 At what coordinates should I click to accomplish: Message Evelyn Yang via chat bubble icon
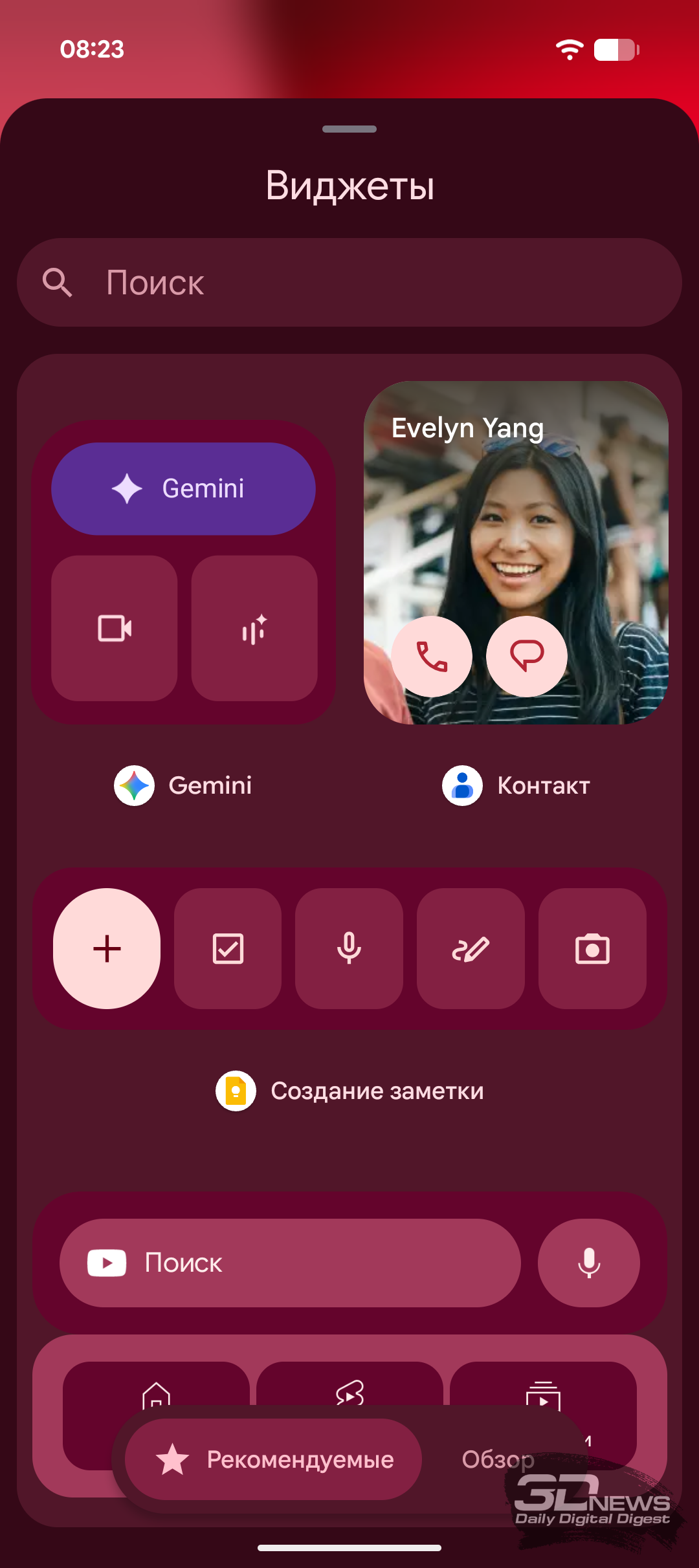coord(527,657)
